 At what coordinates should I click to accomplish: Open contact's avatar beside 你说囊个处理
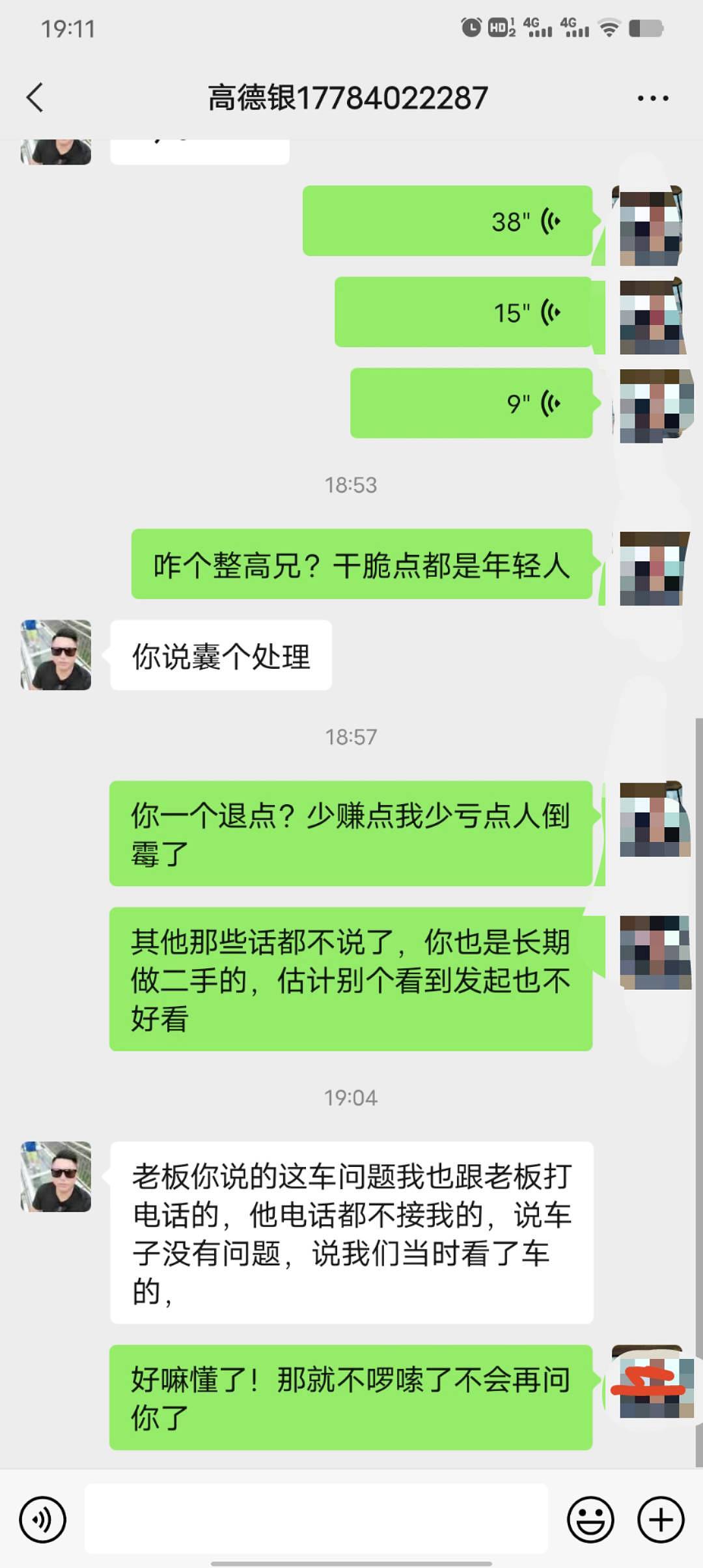[56, 655]
